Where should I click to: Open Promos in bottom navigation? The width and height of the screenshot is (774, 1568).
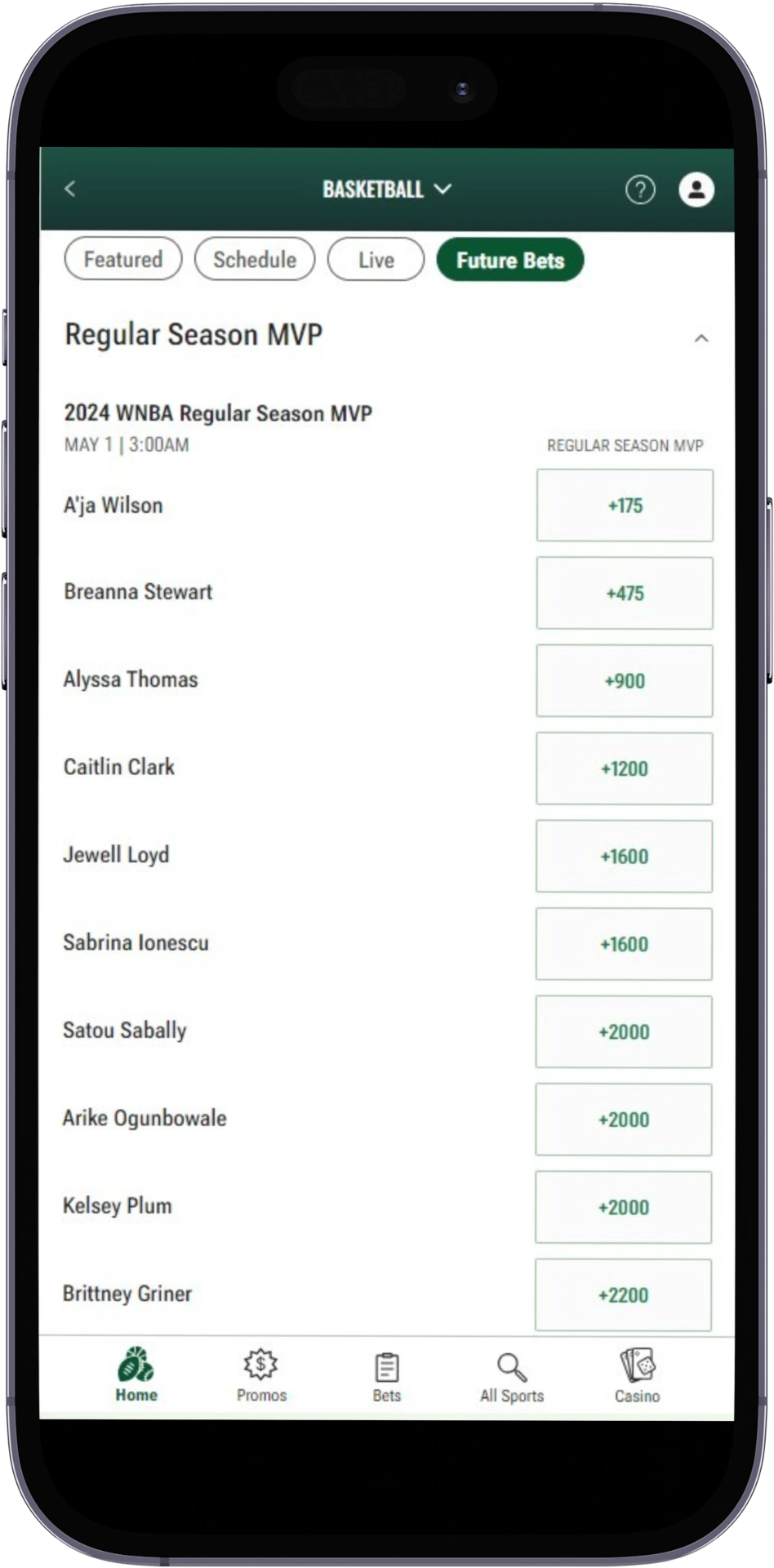[x=261, y=1375]
